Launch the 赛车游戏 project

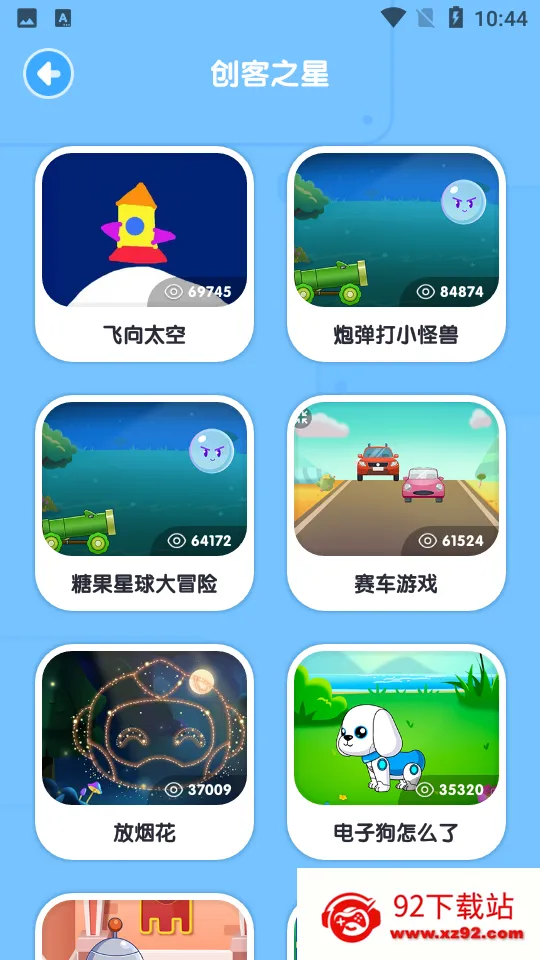click(396, 503)
